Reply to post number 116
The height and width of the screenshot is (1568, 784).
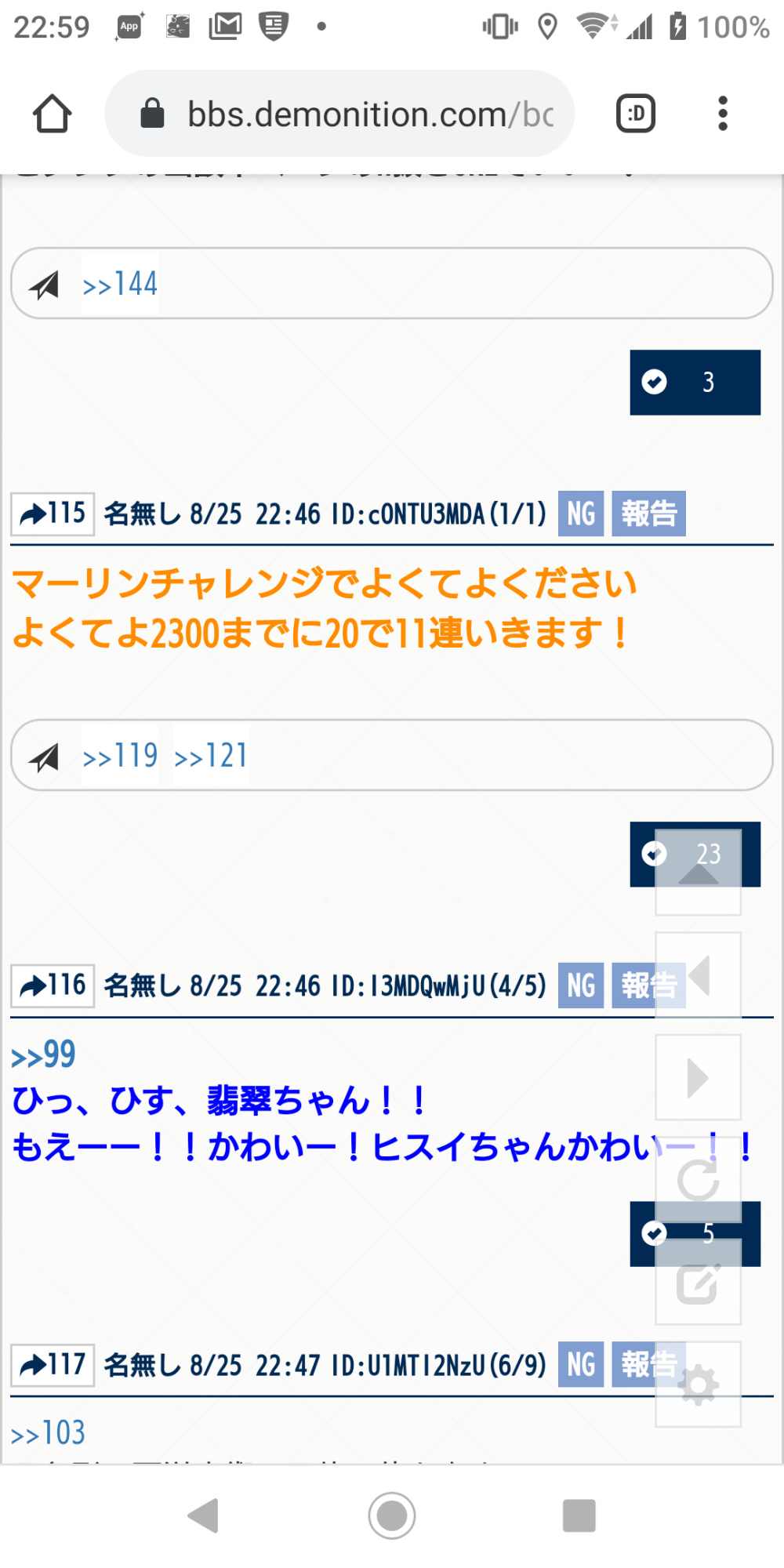click(53, 986)
